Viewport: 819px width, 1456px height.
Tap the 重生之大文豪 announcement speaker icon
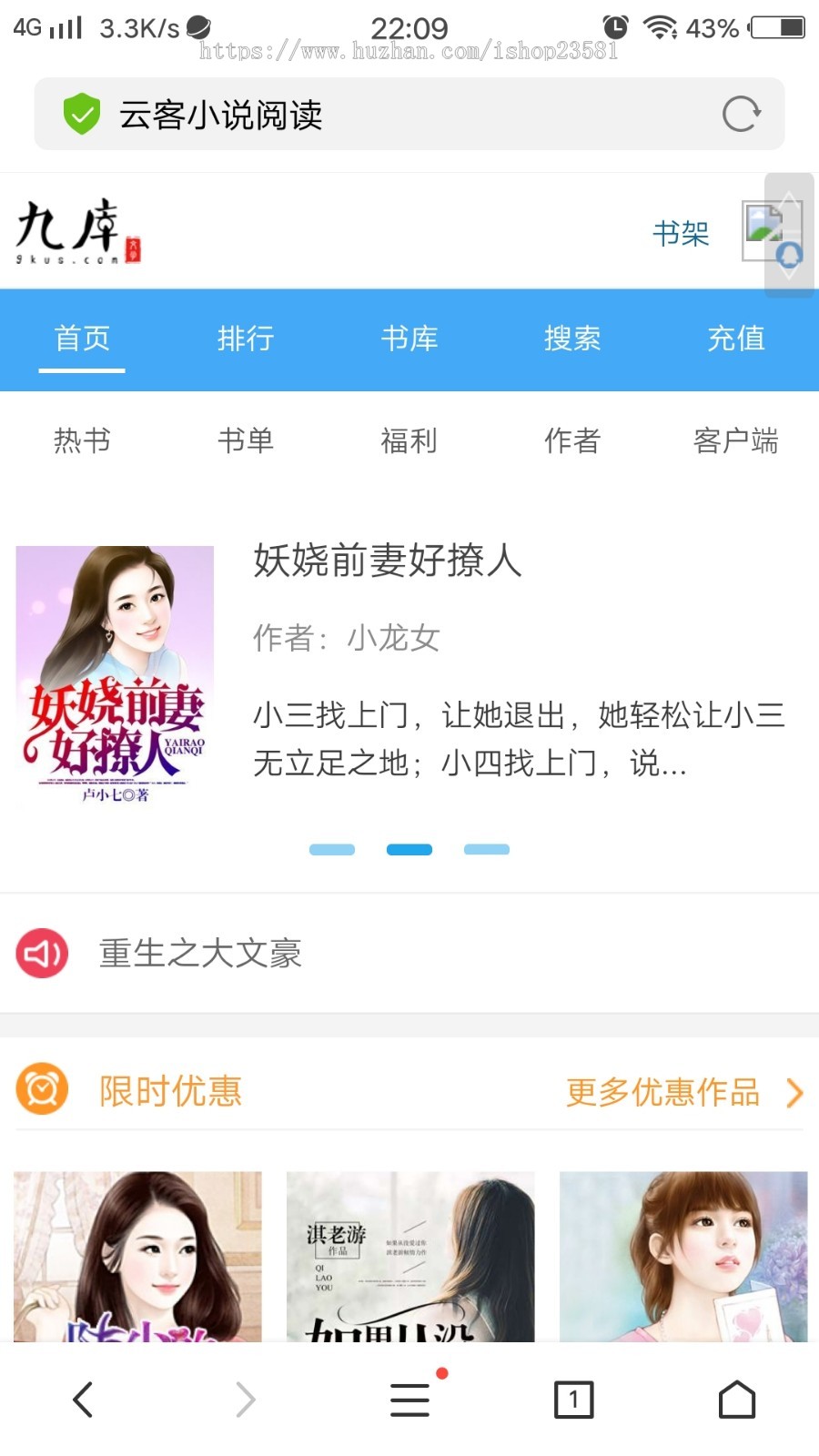[x=41, y=954]
